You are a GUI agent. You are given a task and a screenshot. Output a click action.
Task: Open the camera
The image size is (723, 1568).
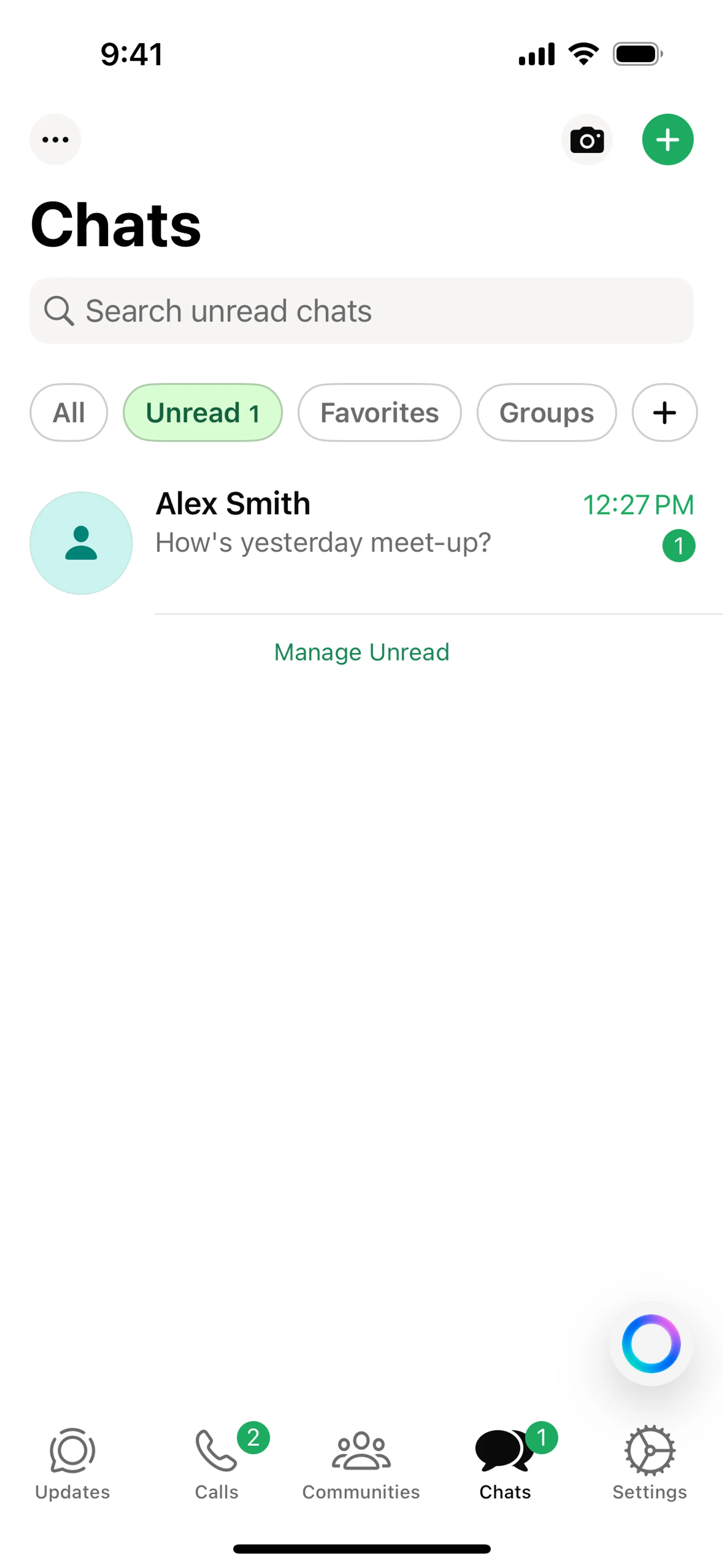click(x=587, y=140)
